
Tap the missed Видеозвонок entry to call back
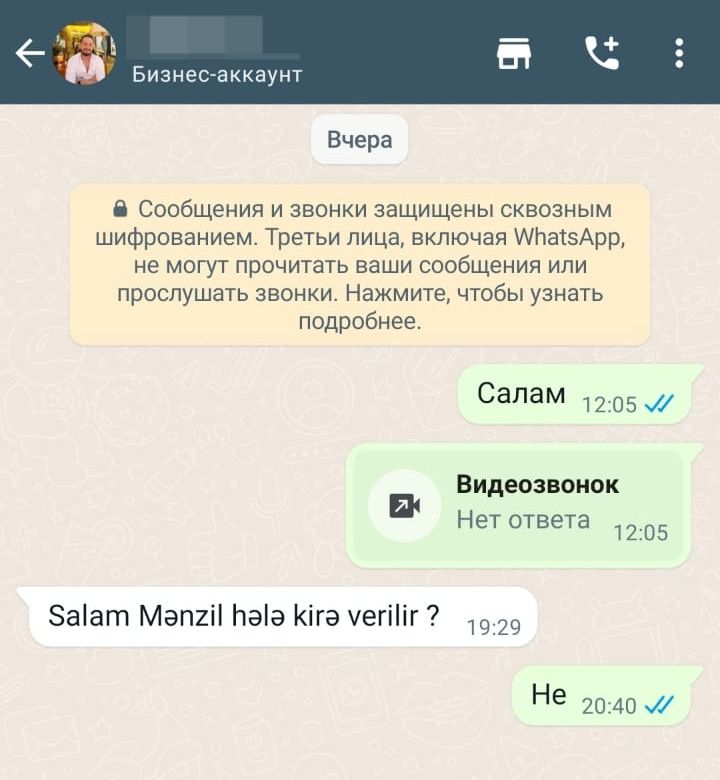coord(517,505)
